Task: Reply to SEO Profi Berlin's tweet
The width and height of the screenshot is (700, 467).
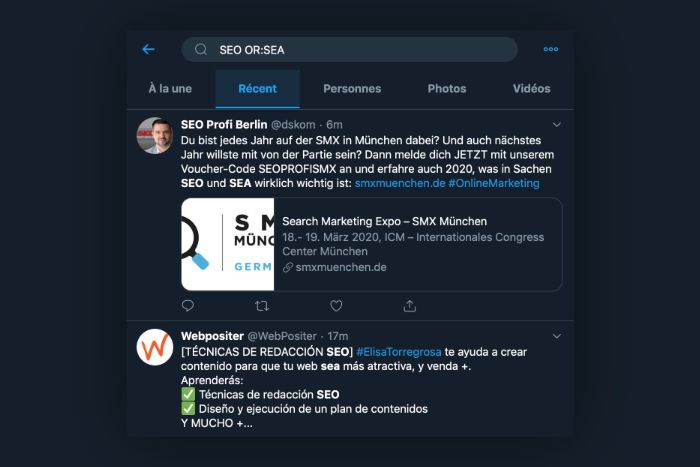Action: coord(188,306)
